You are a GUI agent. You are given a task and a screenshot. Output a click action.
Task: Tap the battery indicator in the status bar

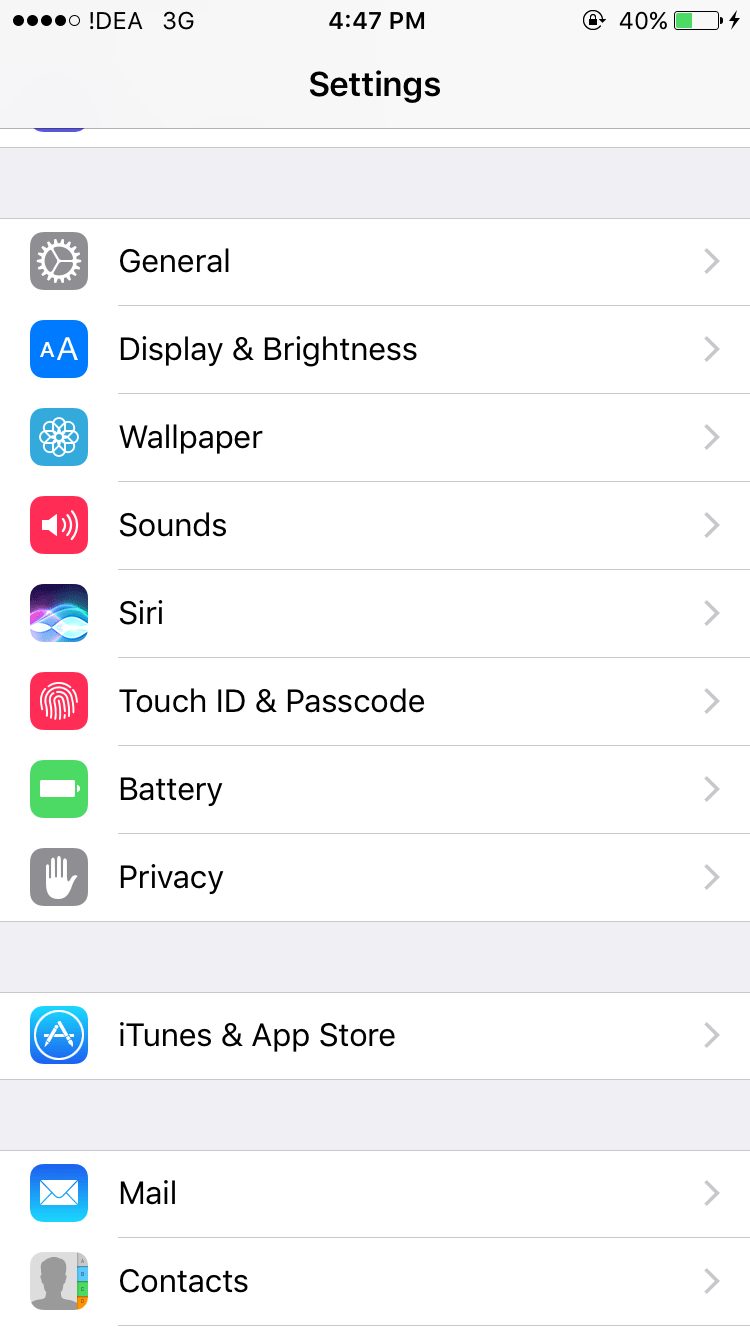696,19
